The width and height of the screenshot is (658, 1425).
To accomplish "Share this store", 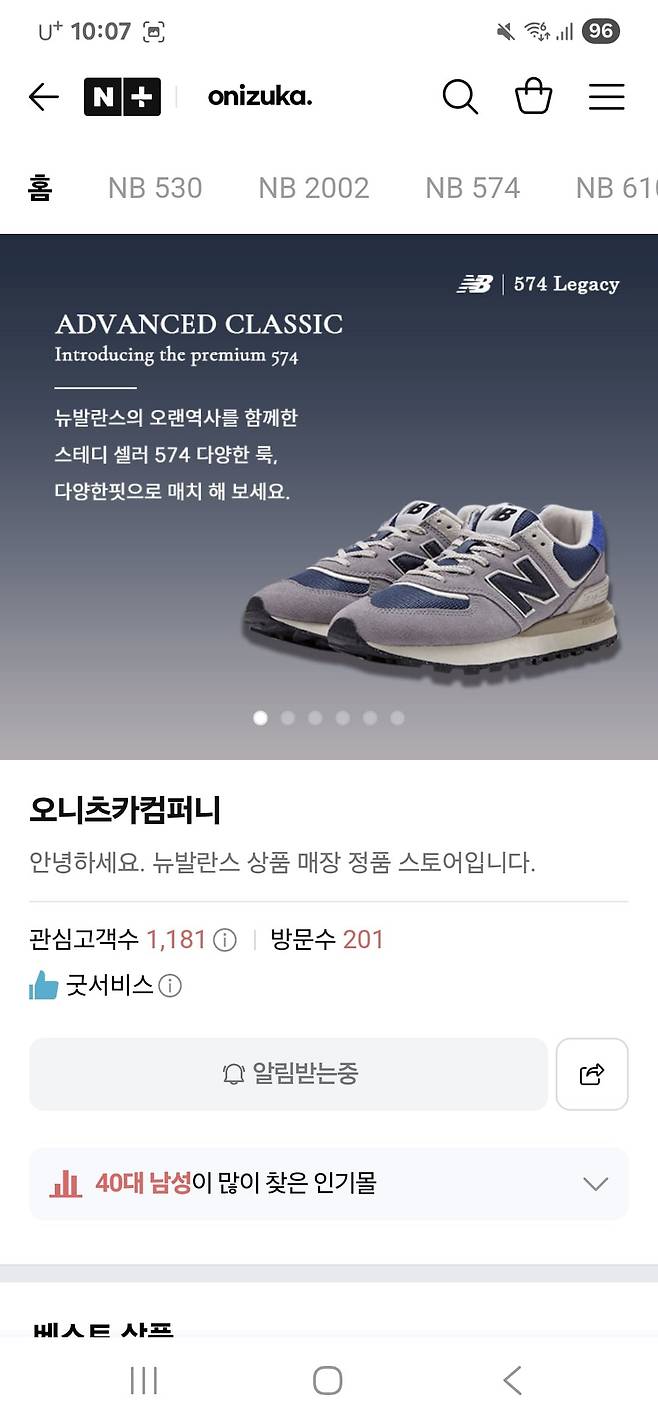I will click(x=592, y=1074).
